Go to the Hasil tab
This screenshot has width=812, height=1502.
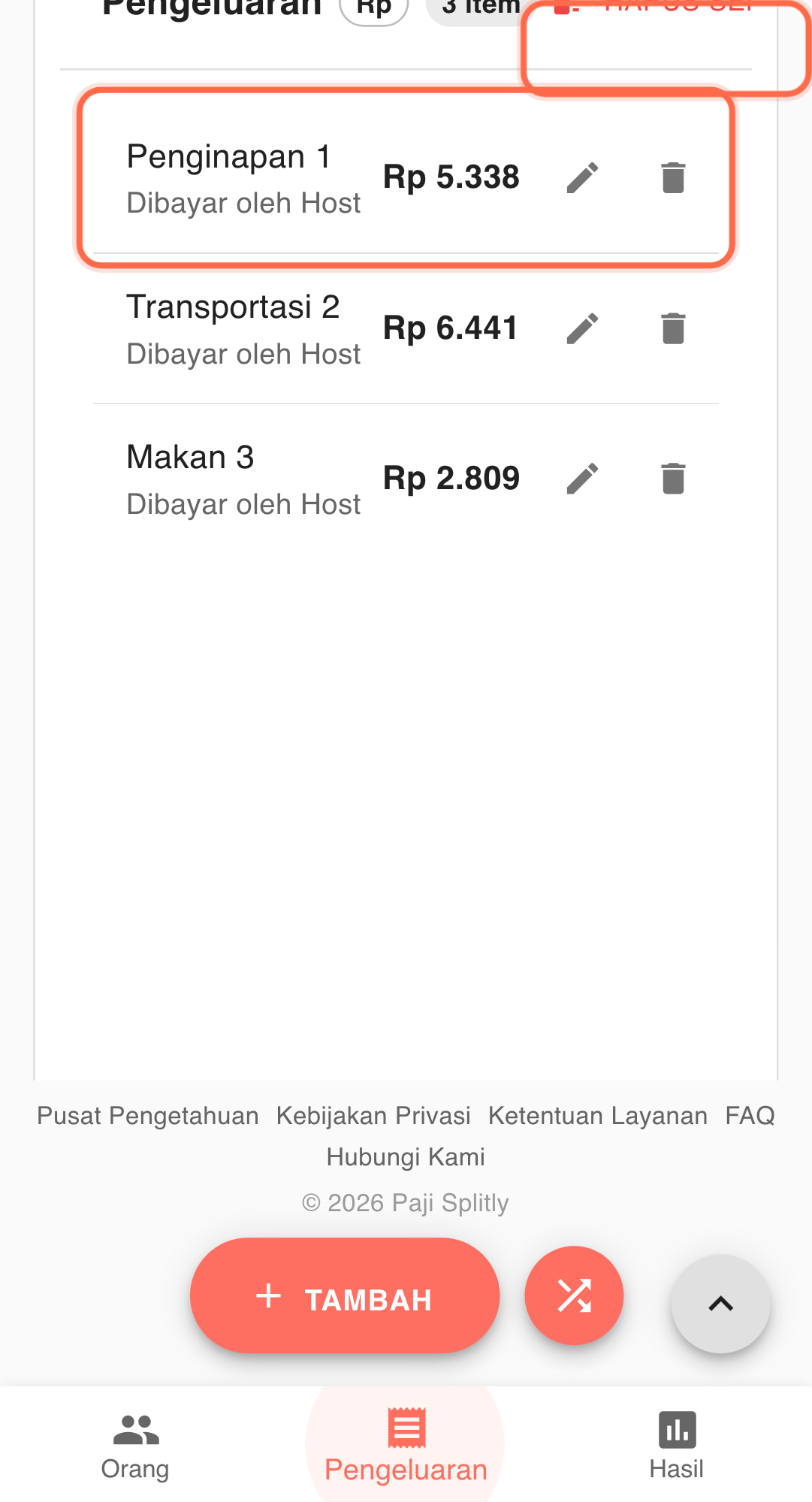[x=676, y=1445]
